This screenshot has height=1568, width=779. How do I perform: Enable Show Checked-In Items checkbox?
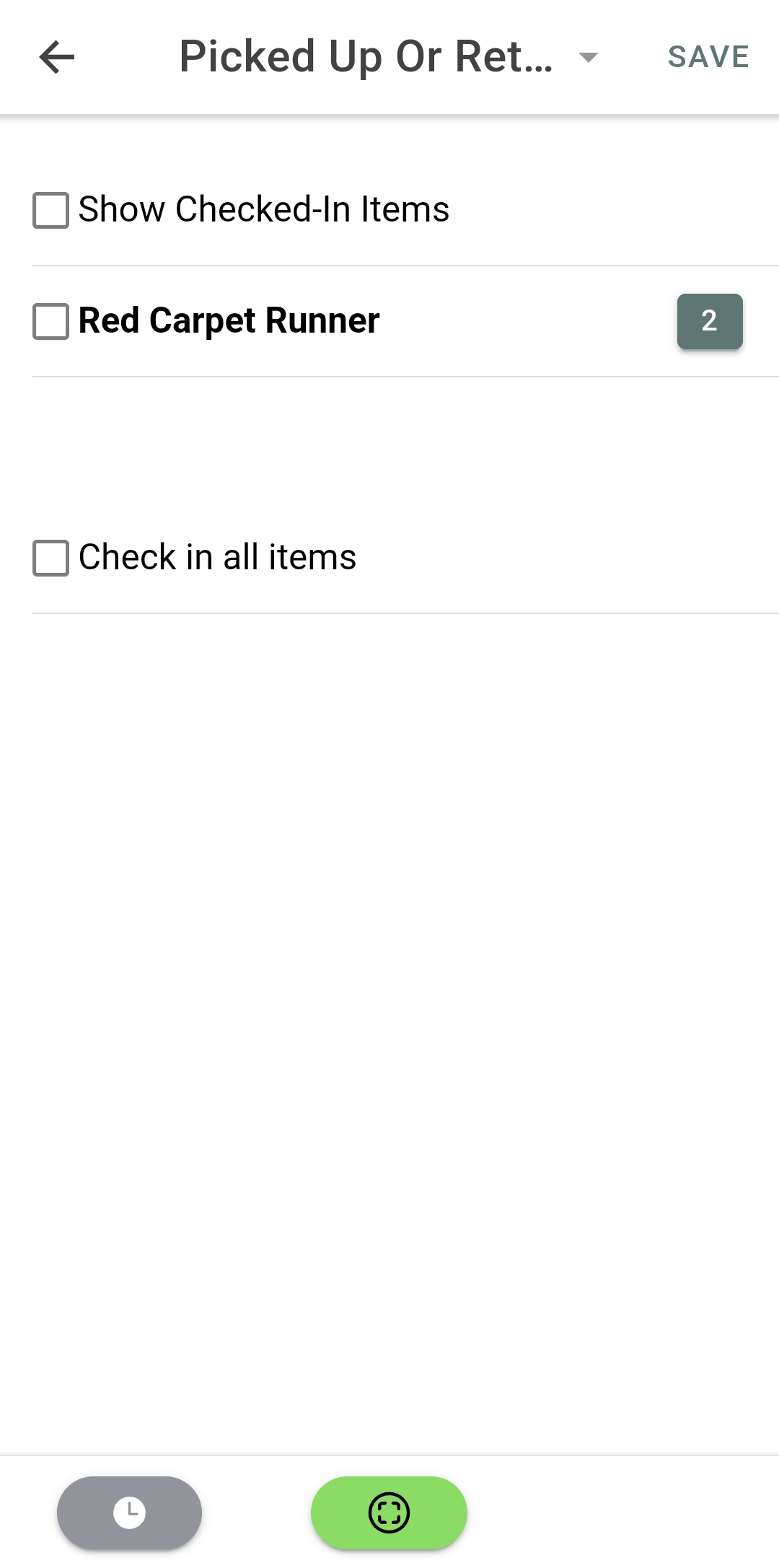(x=51, y=210)
